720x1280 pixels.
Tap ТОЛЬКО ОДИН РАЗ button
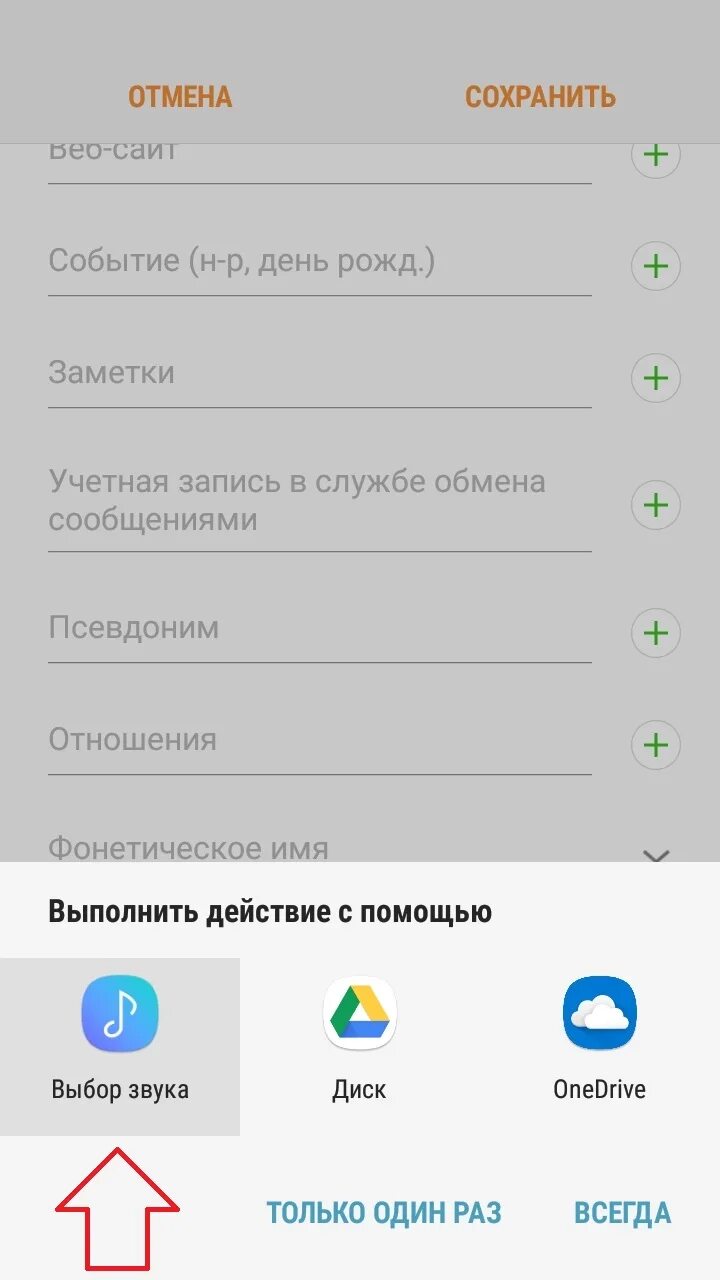tap(383, 1213)
